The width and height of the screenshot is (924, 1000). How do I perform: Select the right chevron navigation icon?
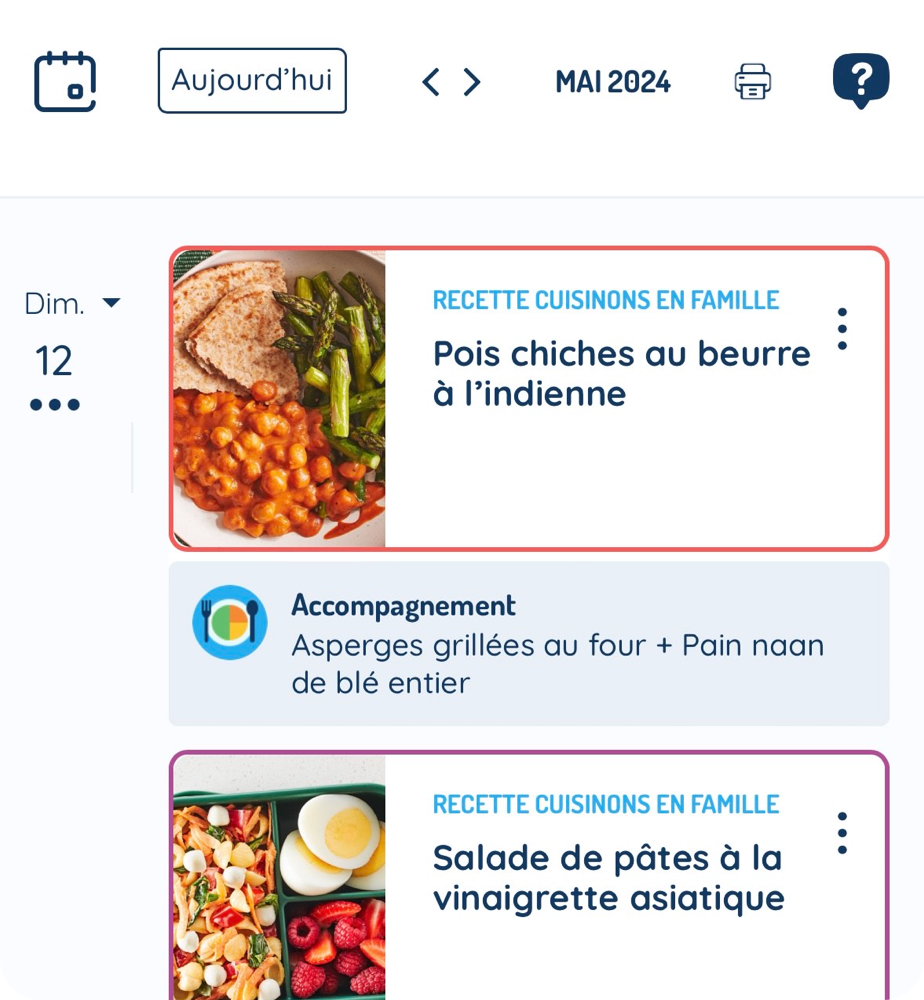click(470, 83)
